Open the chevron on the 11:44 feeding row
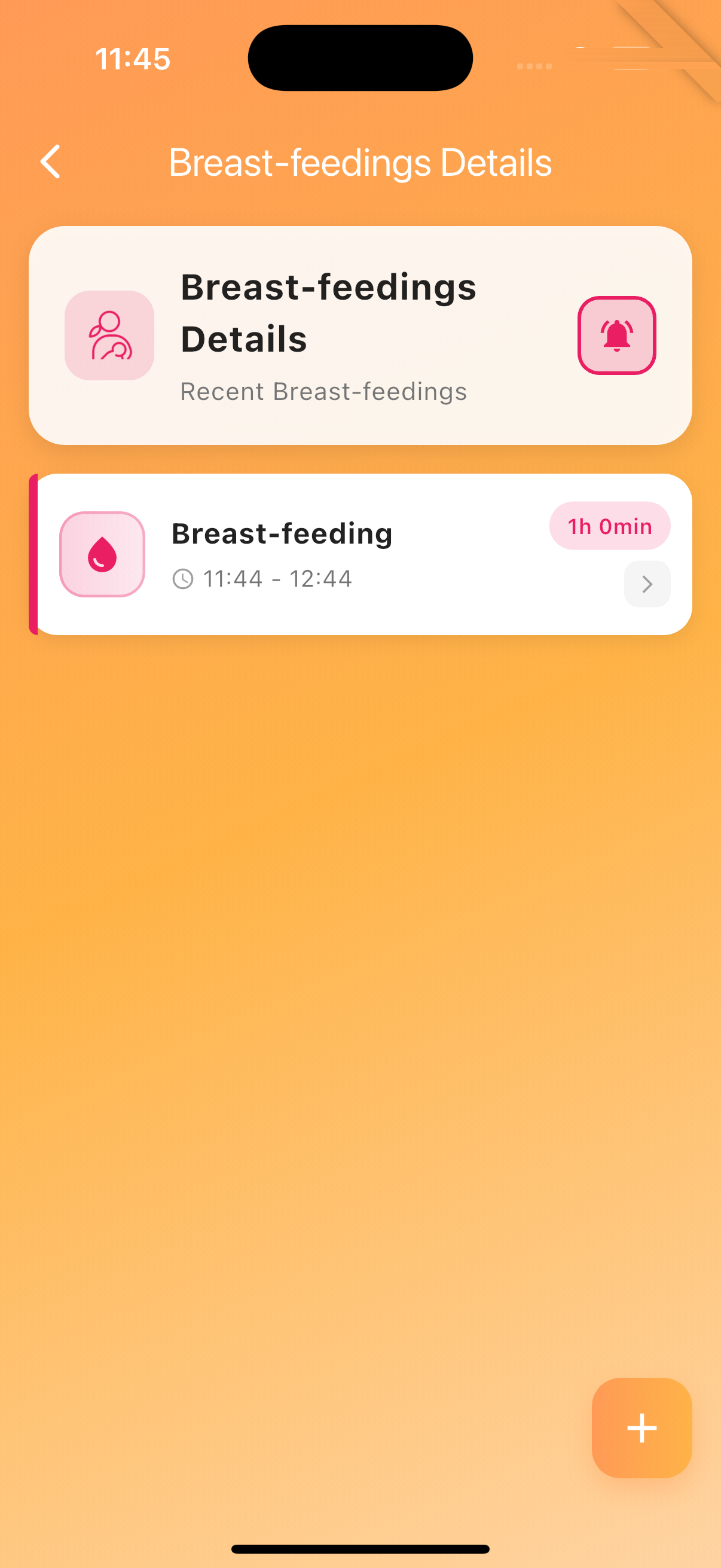 [647, 584]
